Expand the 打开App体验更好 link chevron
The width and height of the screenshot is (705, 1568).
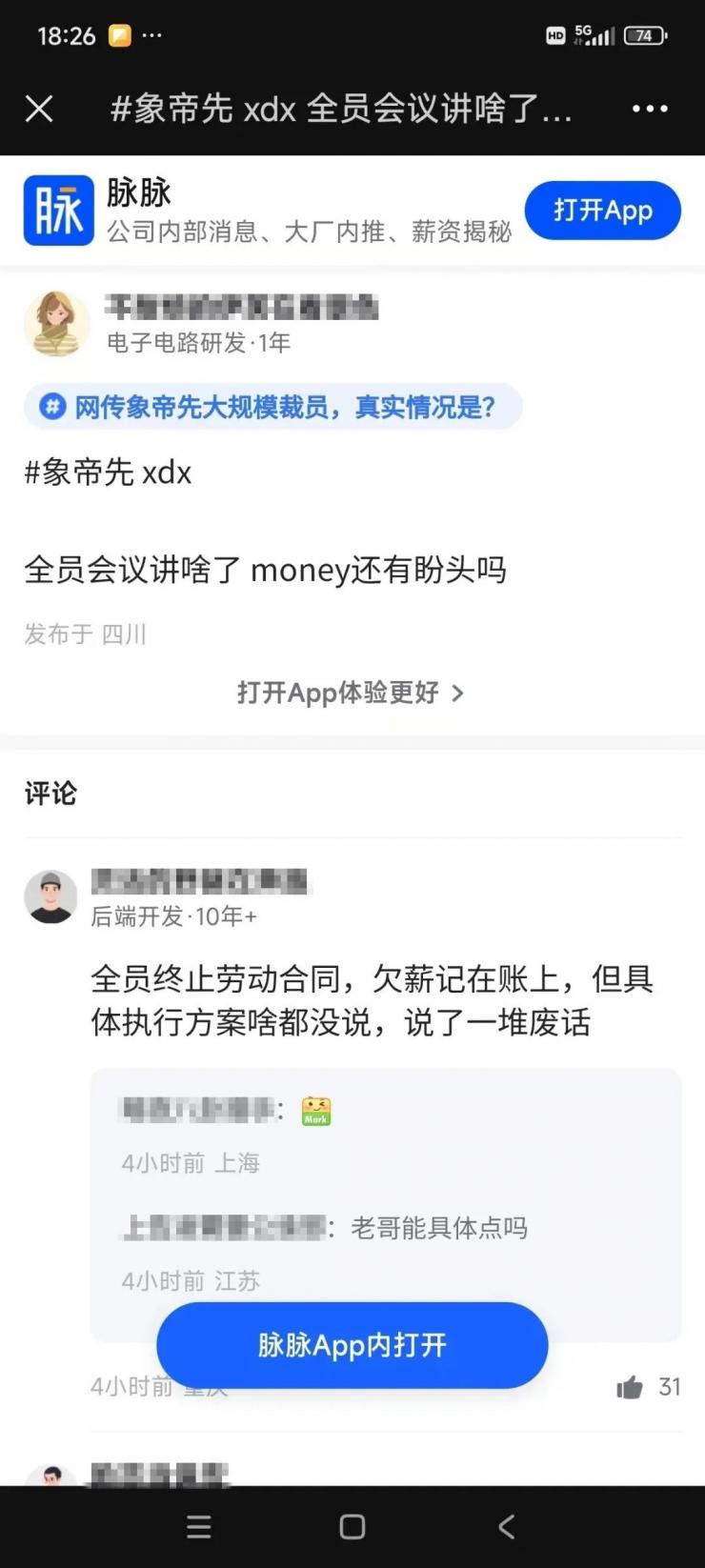[459, 694]
